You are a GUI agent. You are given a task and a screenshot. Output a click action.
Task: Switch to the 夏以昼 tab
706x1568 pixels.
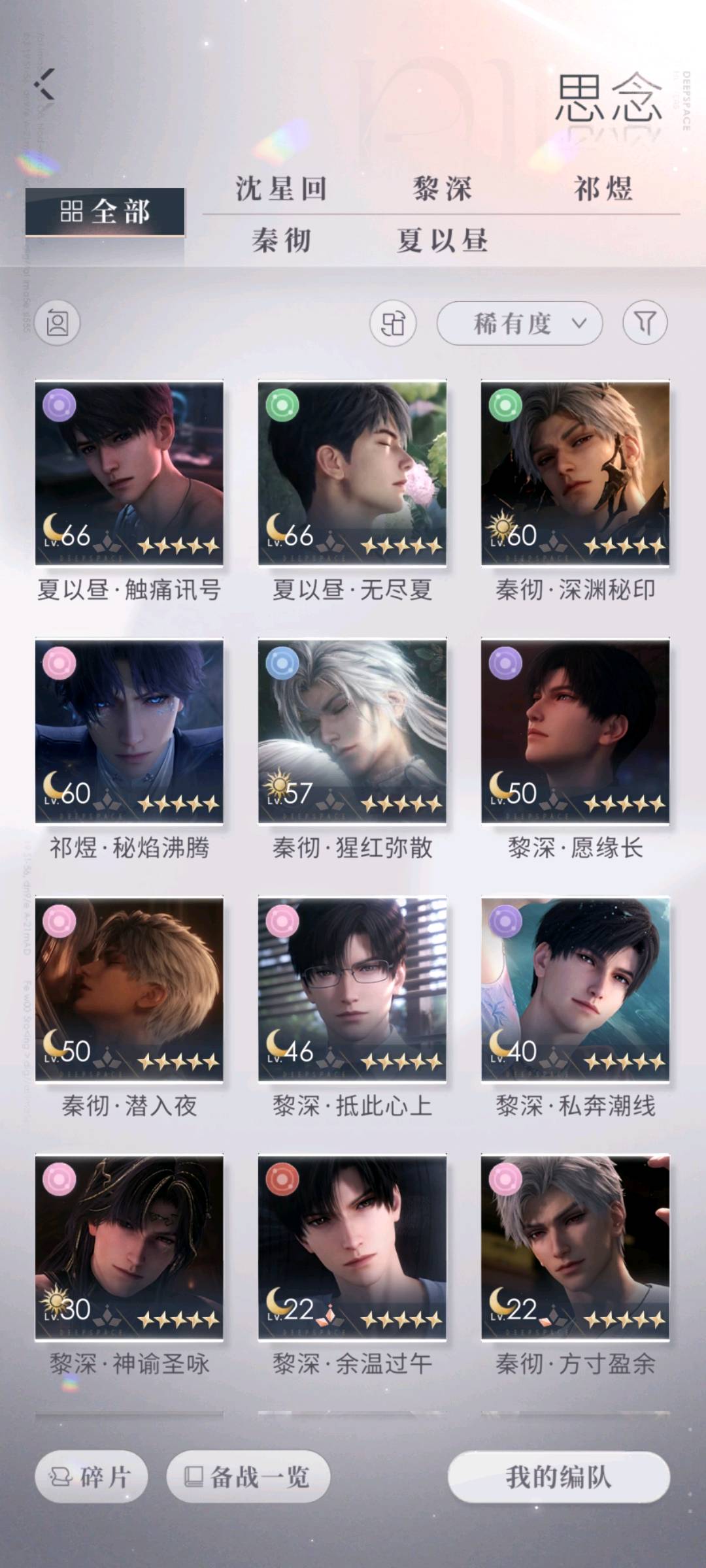442,240
